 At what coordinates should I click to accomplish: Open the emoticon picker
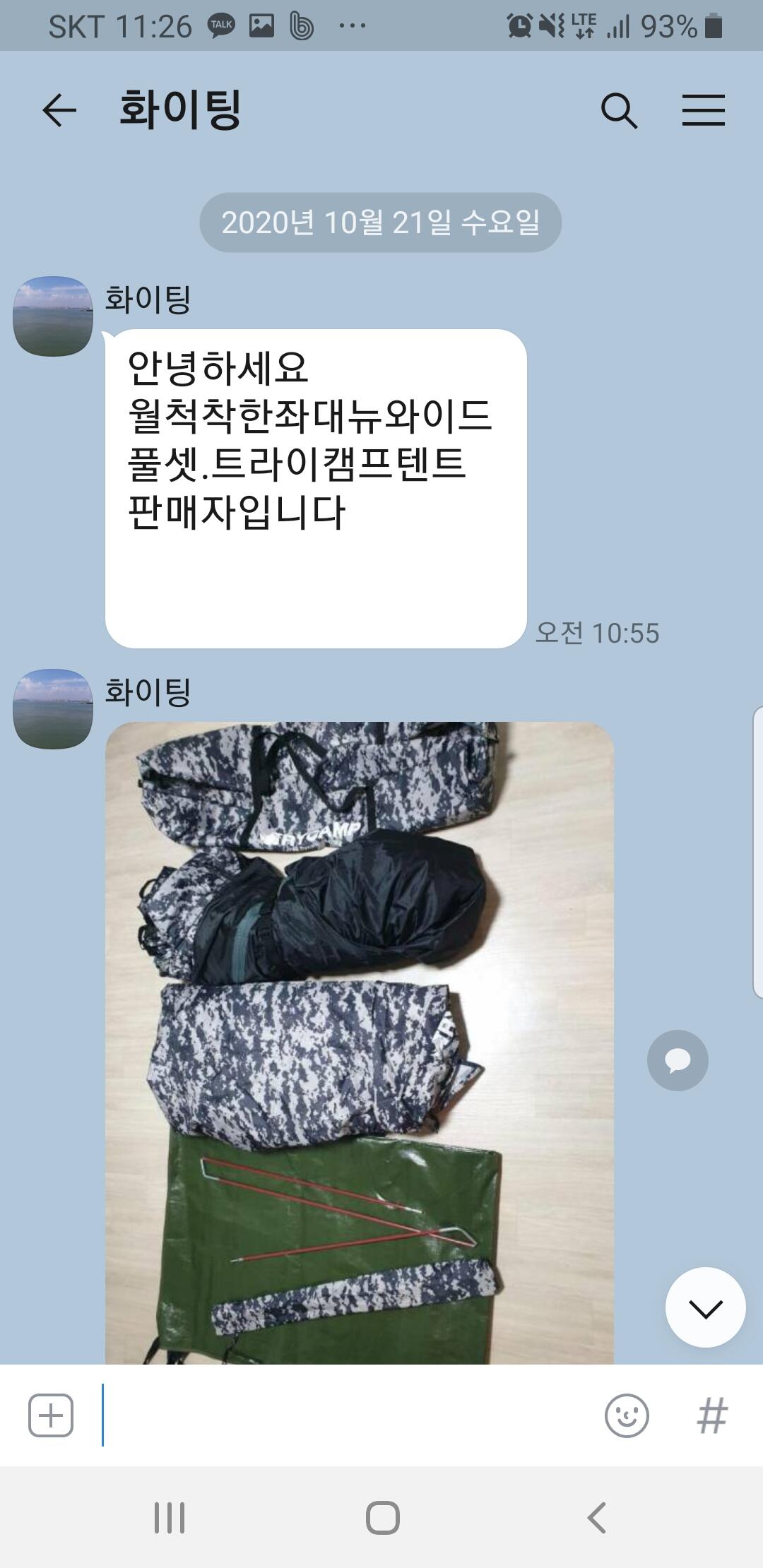(627, 1415)
